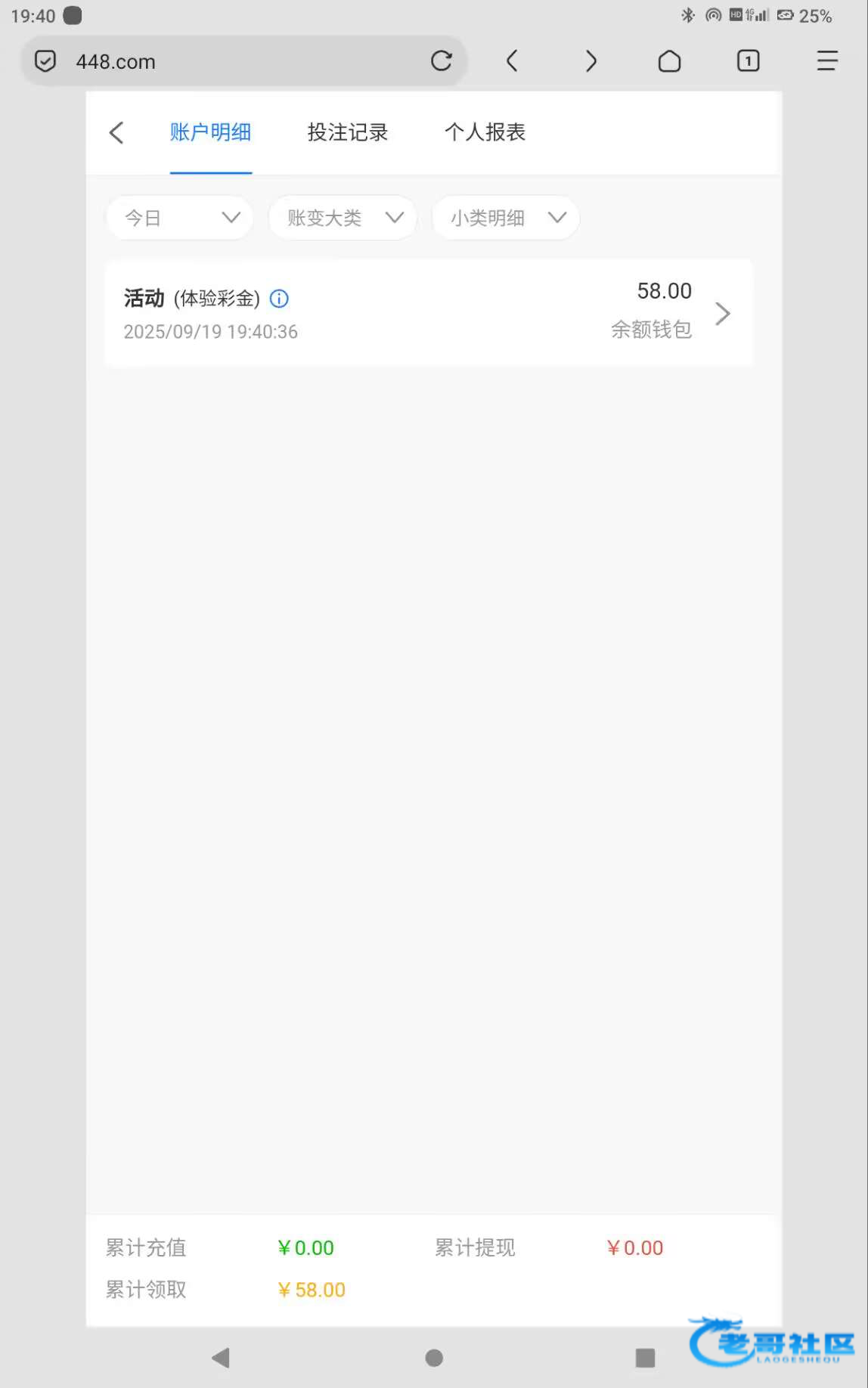Go to the browser's previous page
The image size is (868, 1388).
(x=513, y=60)
